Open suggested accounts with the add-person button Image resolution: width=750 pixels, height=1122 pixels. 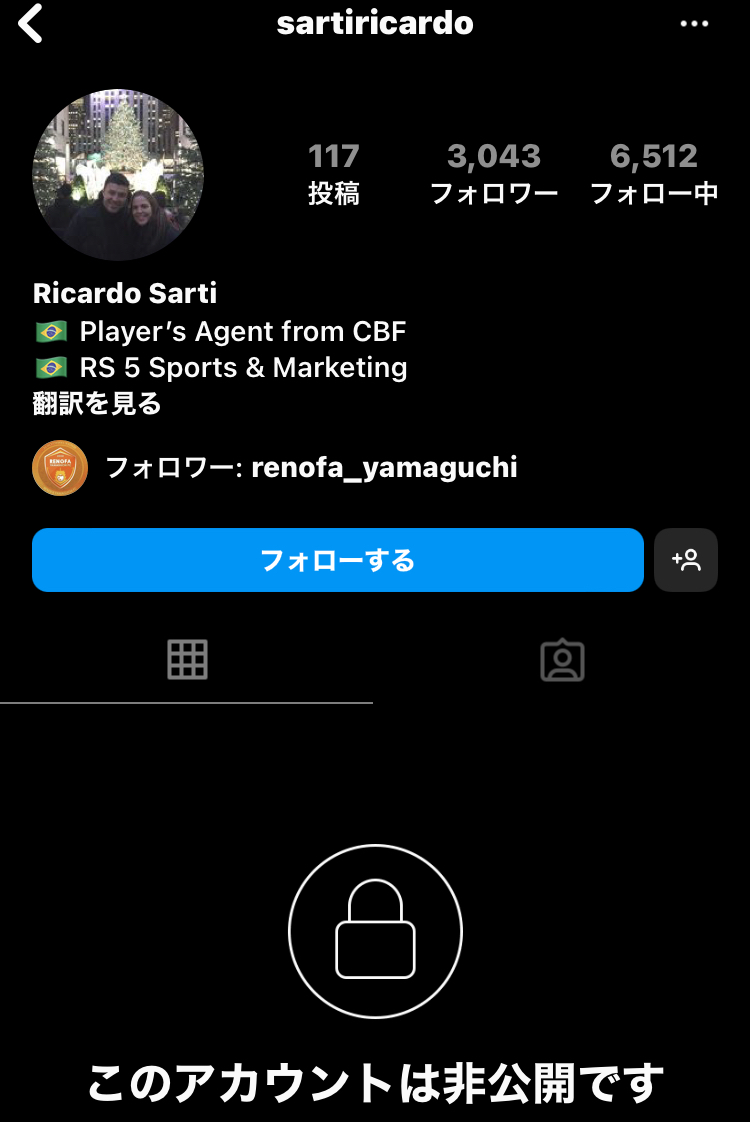pos(686,560)
